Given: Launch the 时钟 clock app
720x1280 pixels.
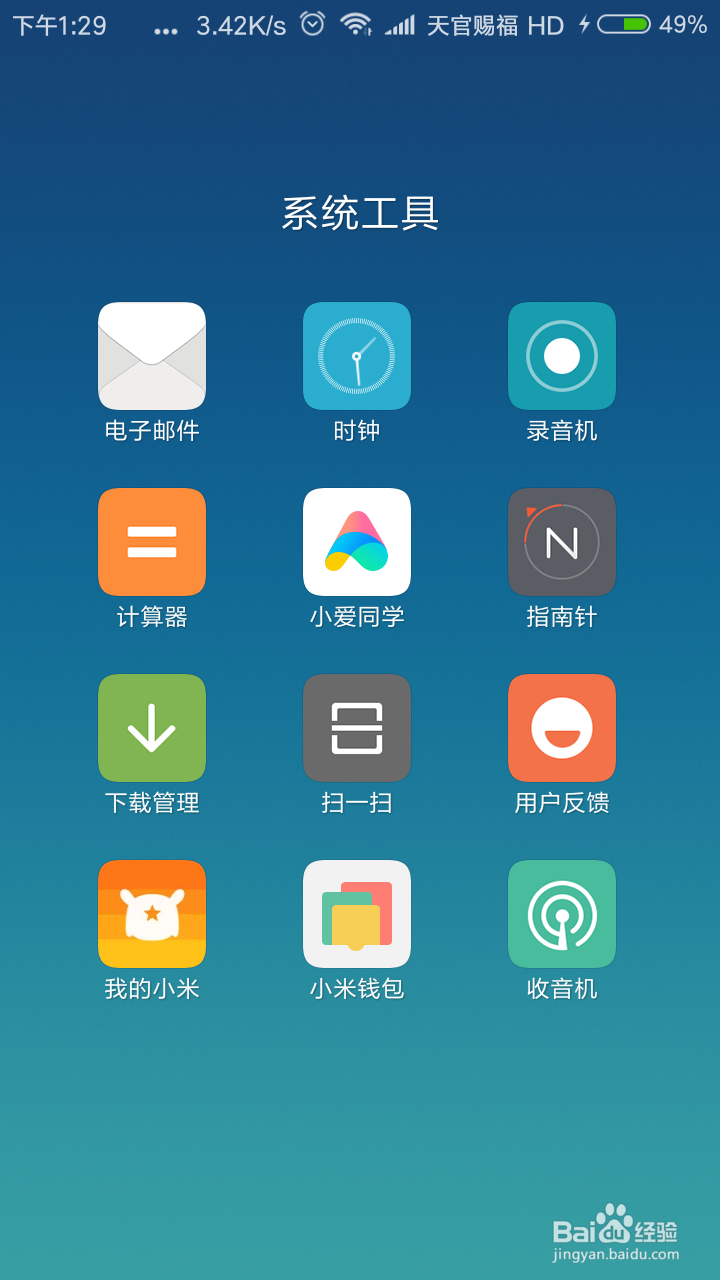Looking at the screenshot, I should pos(356,356).
